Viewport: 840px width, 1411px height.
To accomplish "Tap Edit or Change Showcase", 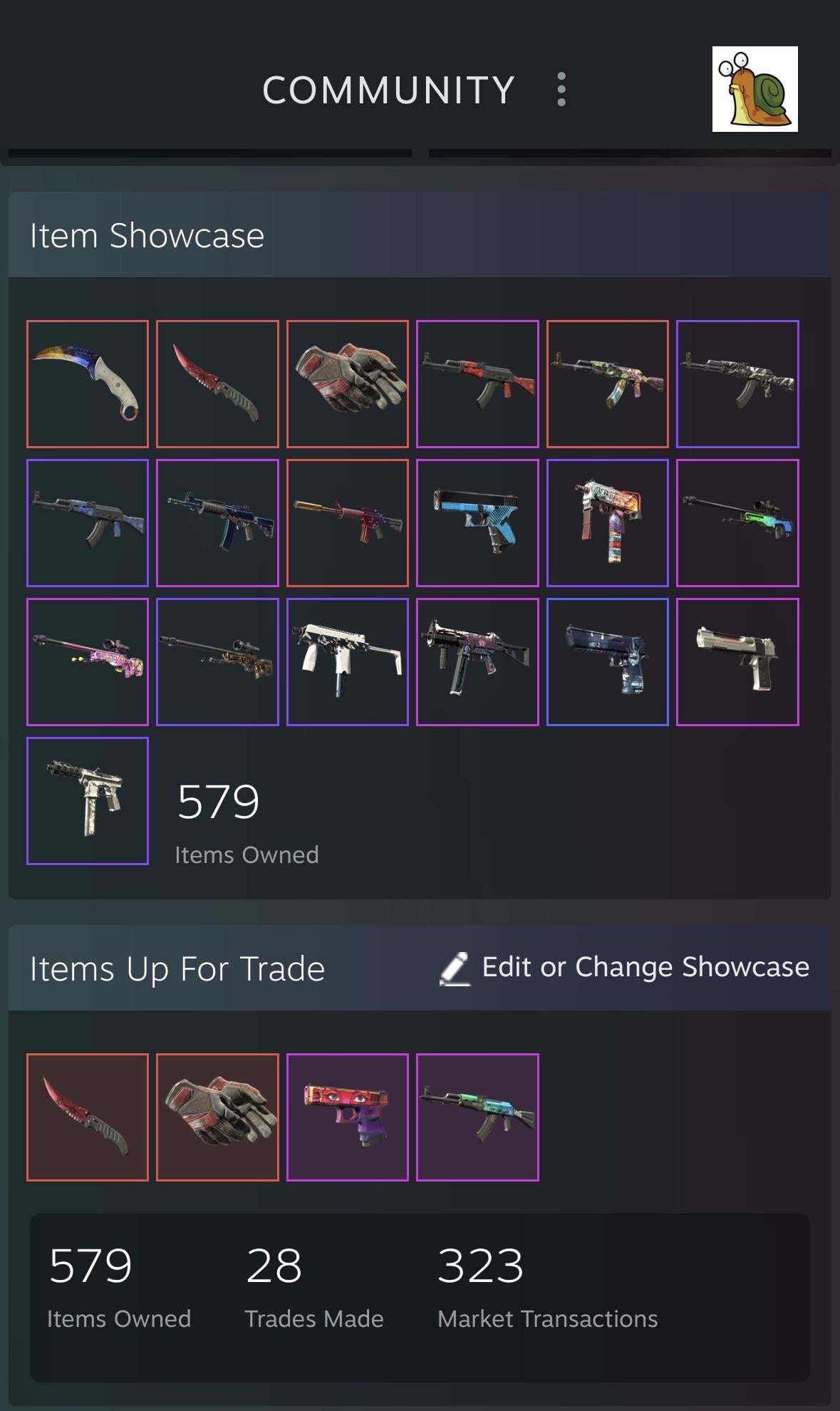I will pyautogui.click(x=625, y=968).
